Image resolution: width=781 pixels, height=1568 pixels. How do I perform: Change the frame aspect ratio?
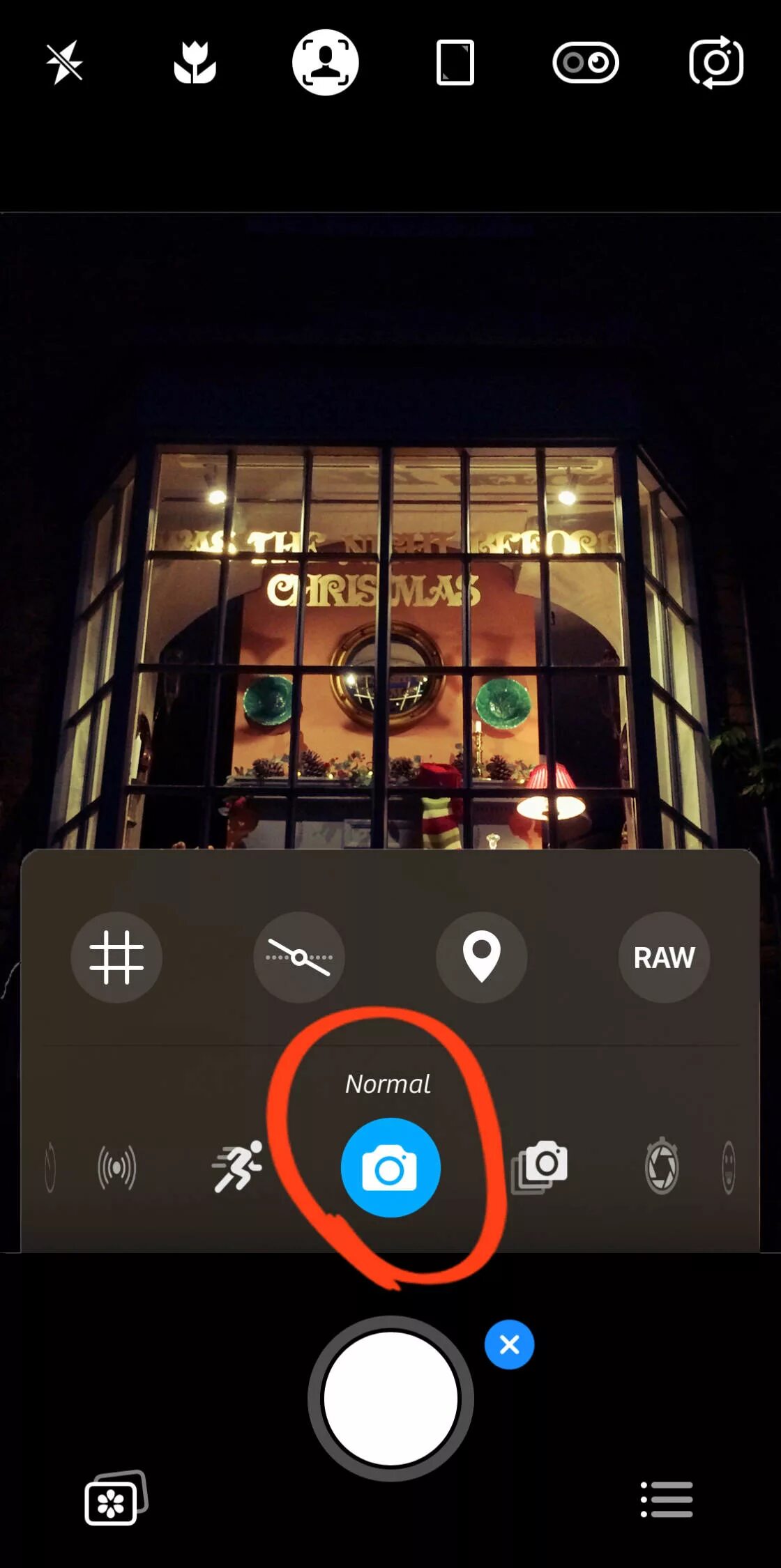[x=455, y=63]
